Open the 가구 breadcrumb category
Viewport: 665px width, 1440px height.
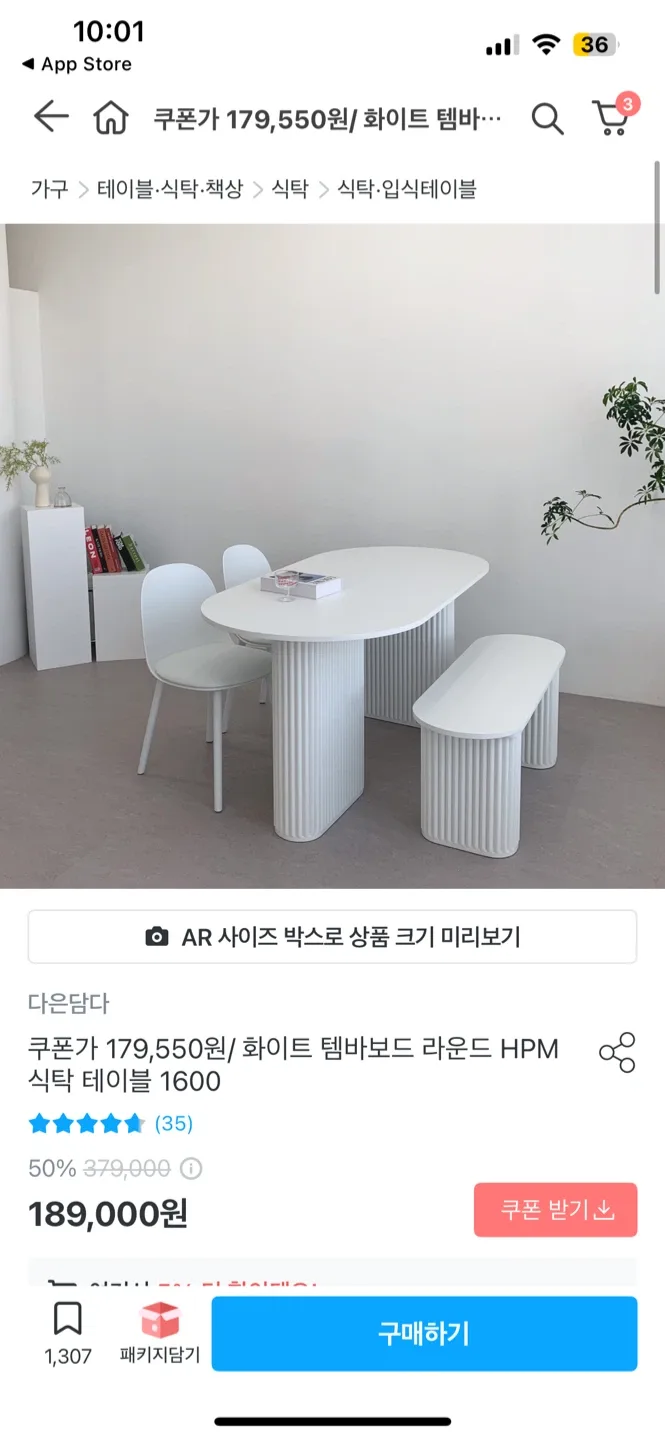click(x=49, y=188)
